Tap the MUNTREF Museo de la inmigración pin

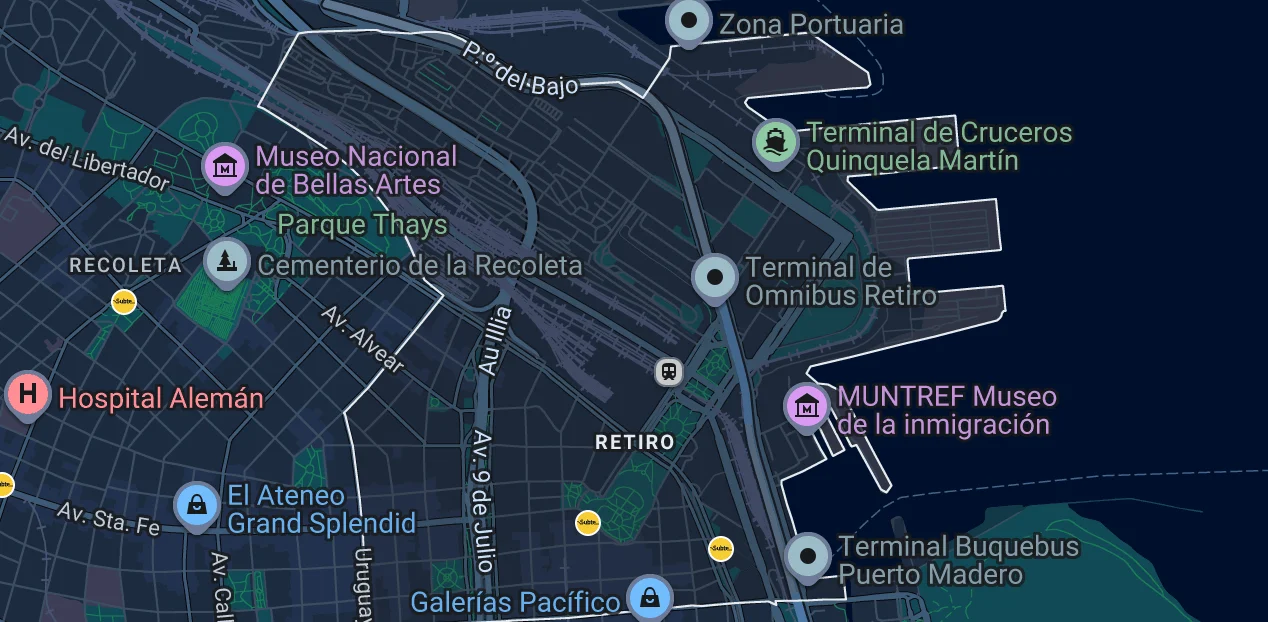tap(807, 406)
